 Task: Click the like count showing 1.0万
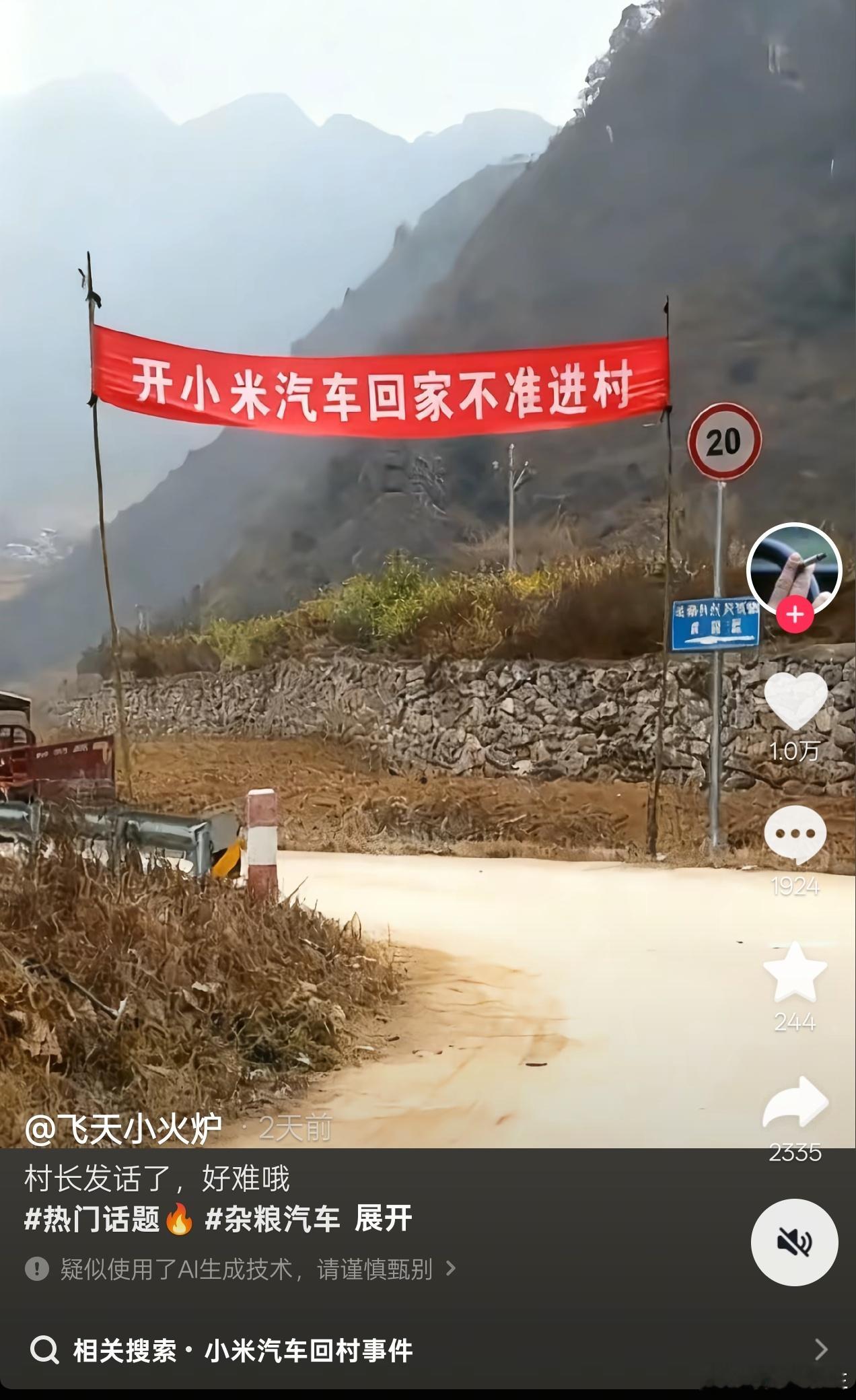[x=796, y=751]
